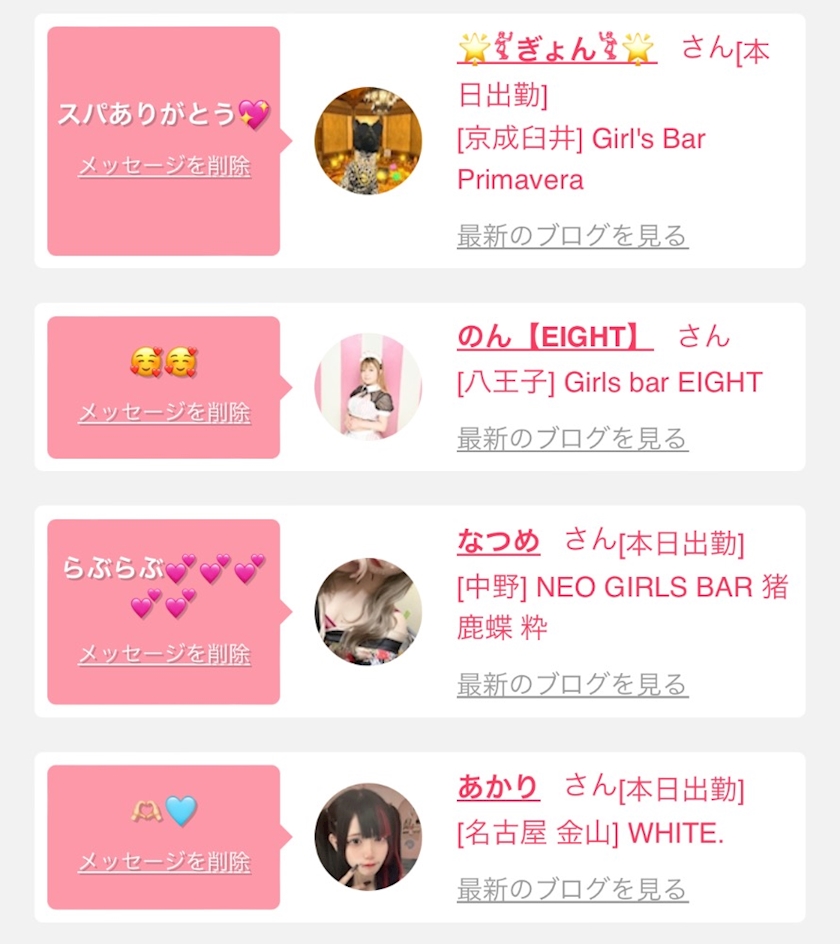Tap ぎょん's round profile photo
Viewport: 840px width, 944px height.
(x=369, y=141)
